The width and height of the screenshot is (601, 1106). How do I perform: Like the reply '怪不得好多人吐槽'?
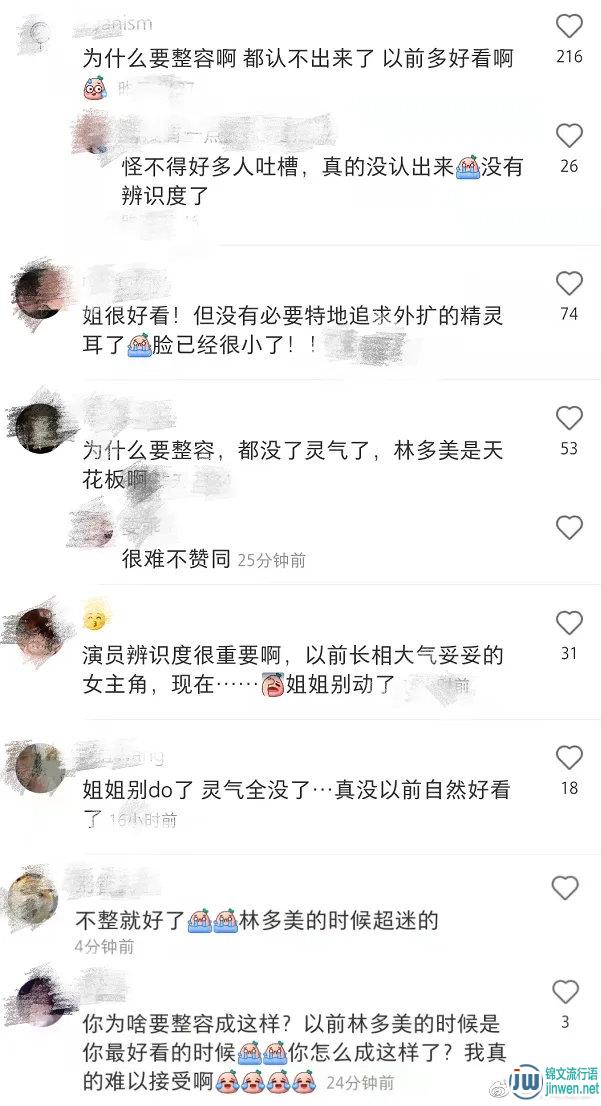tap(569, 135)
